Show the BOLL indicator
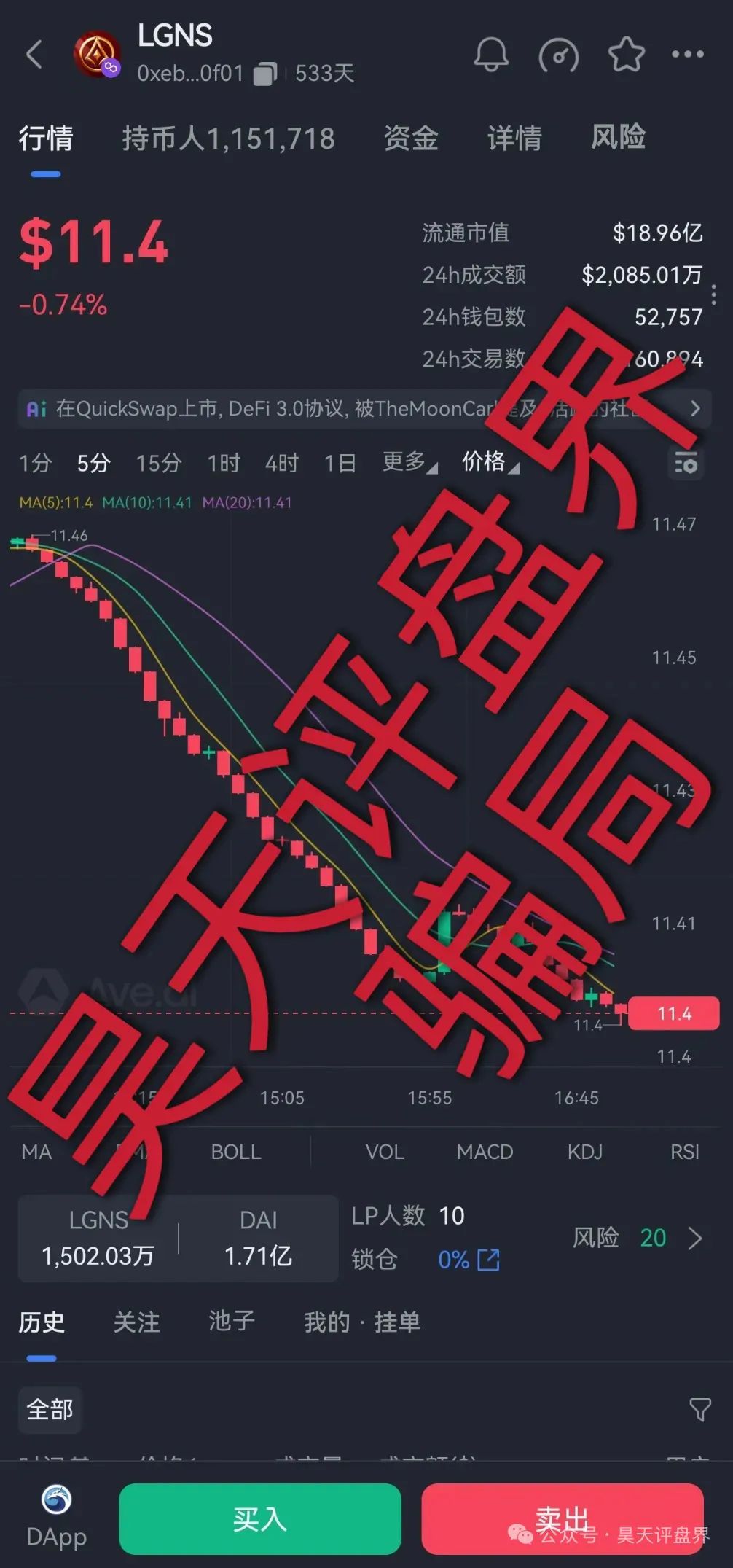The image size is (733, 1568). click(235, 1152)
